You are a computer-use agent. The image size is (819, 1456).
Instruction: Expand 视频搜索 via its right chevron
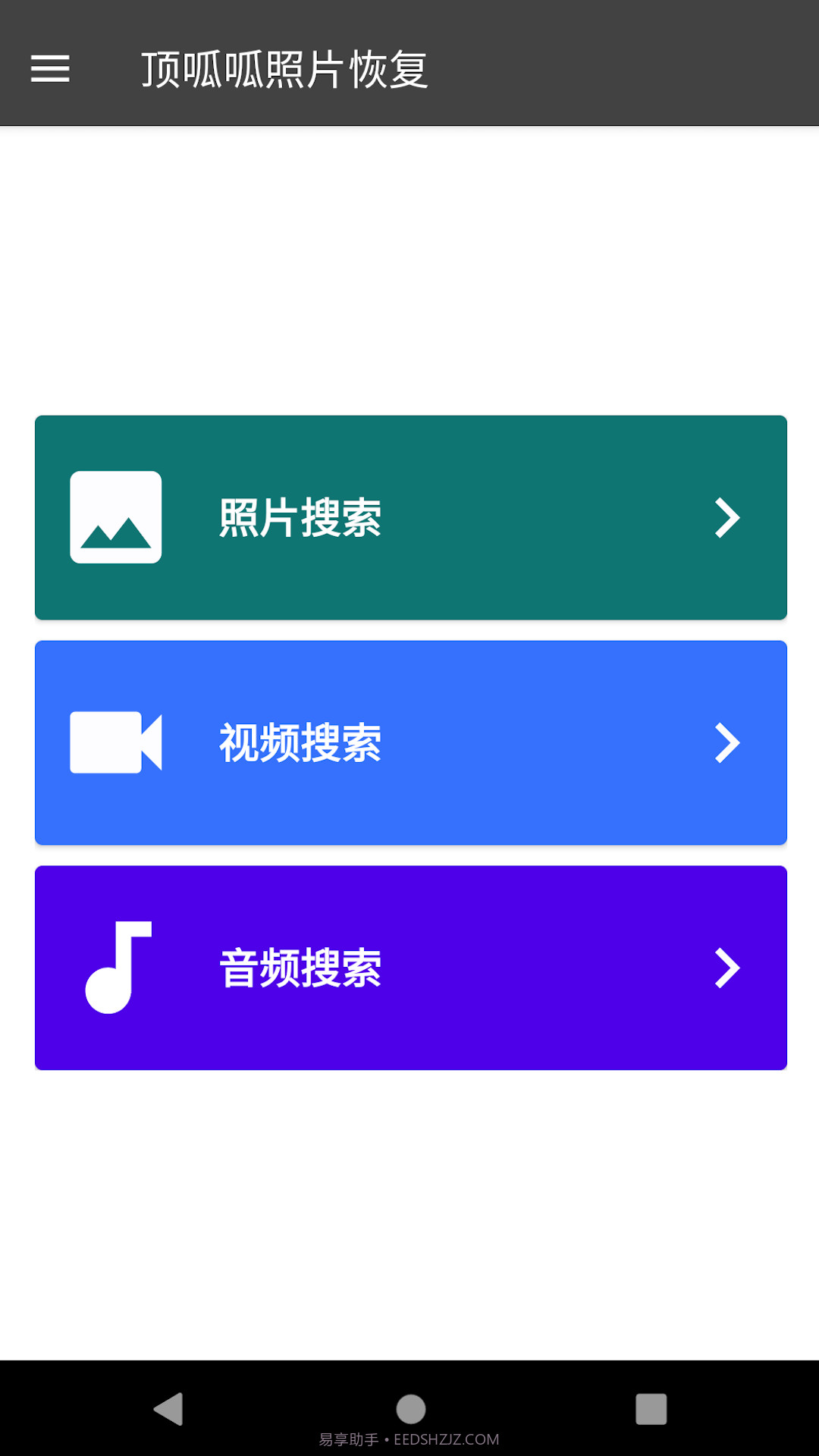pos(726,742)
